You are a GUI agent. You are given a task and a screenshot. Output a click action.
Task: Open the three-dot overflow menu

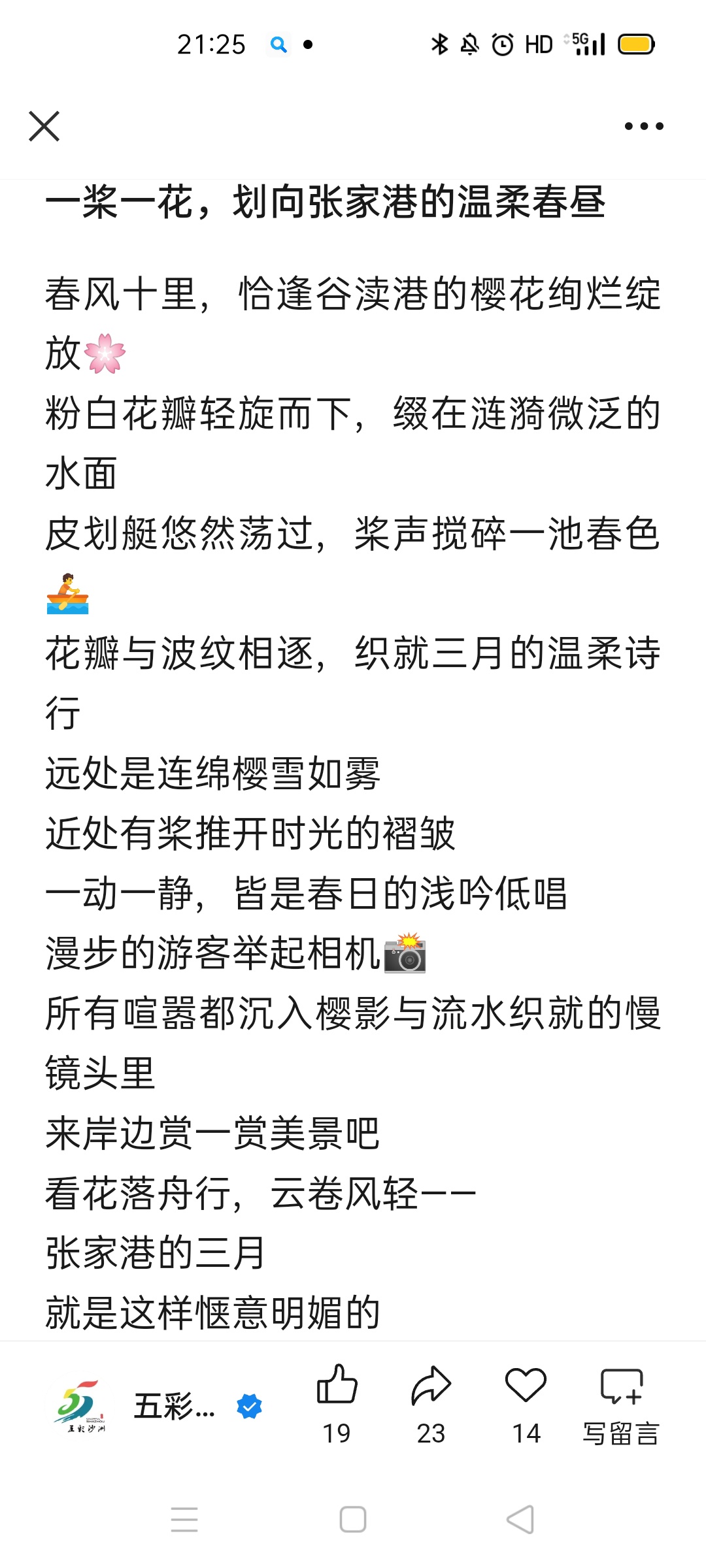pos(644,126)
